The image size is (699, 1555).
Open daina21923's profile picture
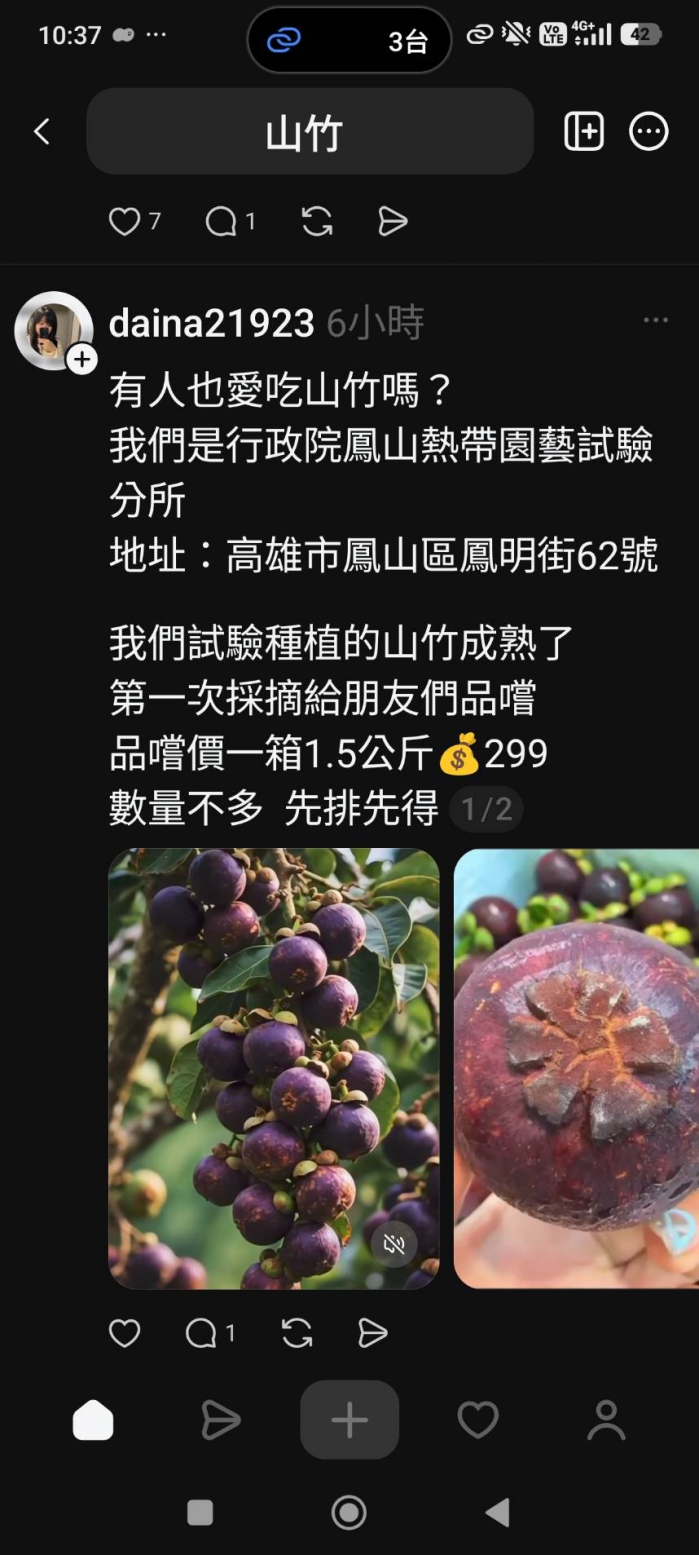pyautogui.click(x=50, y=328)
